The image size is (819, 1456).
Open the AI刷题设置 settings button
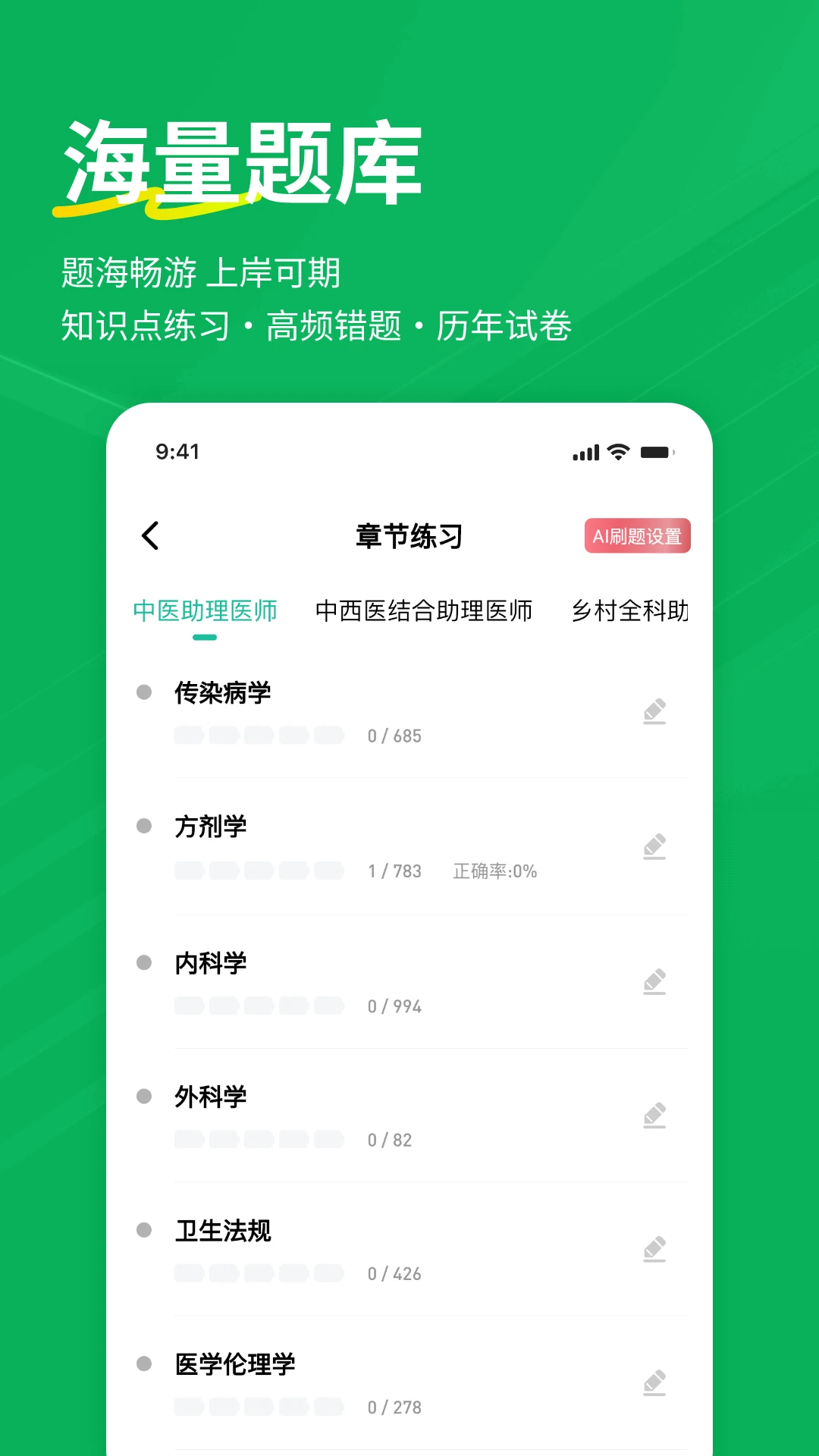pos(639,535)
